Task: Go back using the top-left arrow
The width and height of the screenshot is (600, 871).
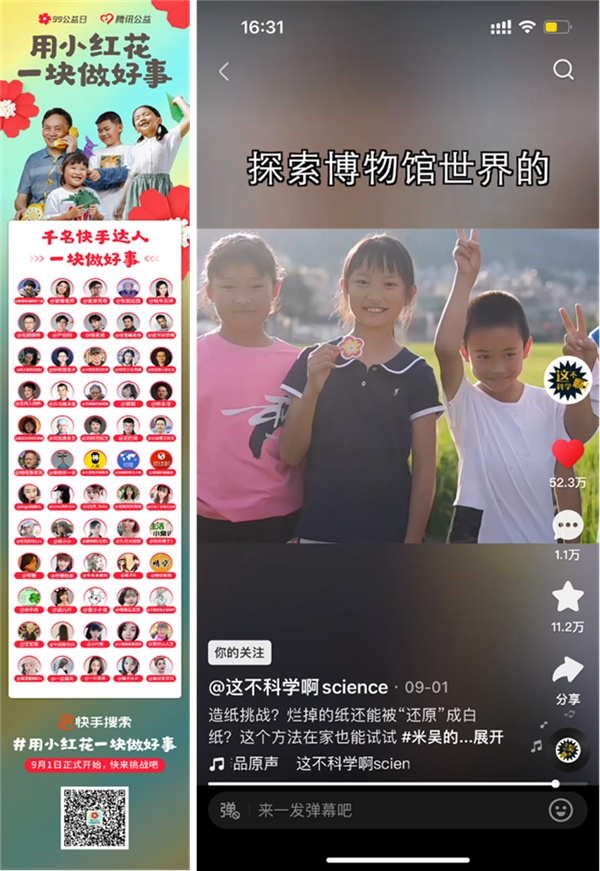Action: click(x=224, y=71)
